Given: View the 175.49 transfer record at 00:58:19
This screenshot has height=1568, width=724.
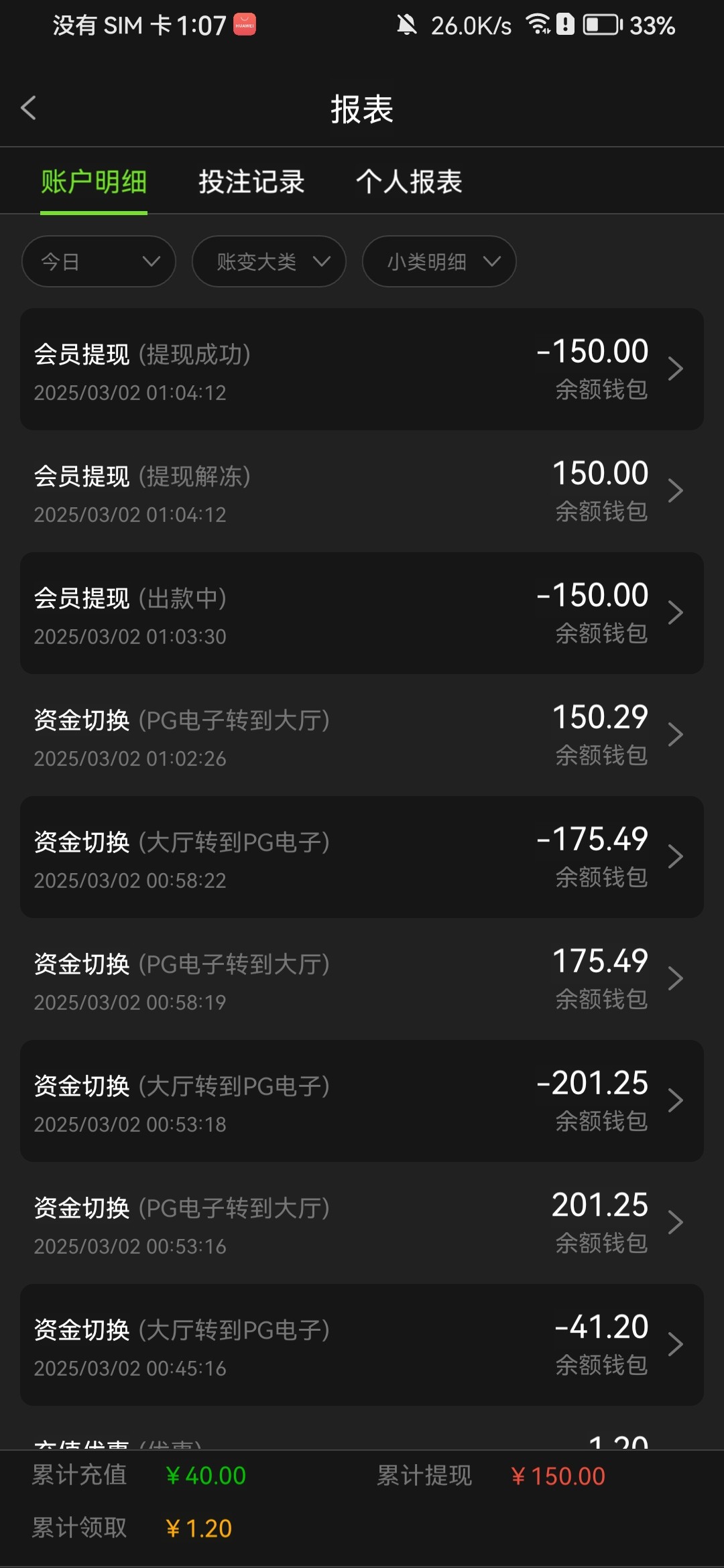Looking at the screenshot, I should [x=362, y=979].
